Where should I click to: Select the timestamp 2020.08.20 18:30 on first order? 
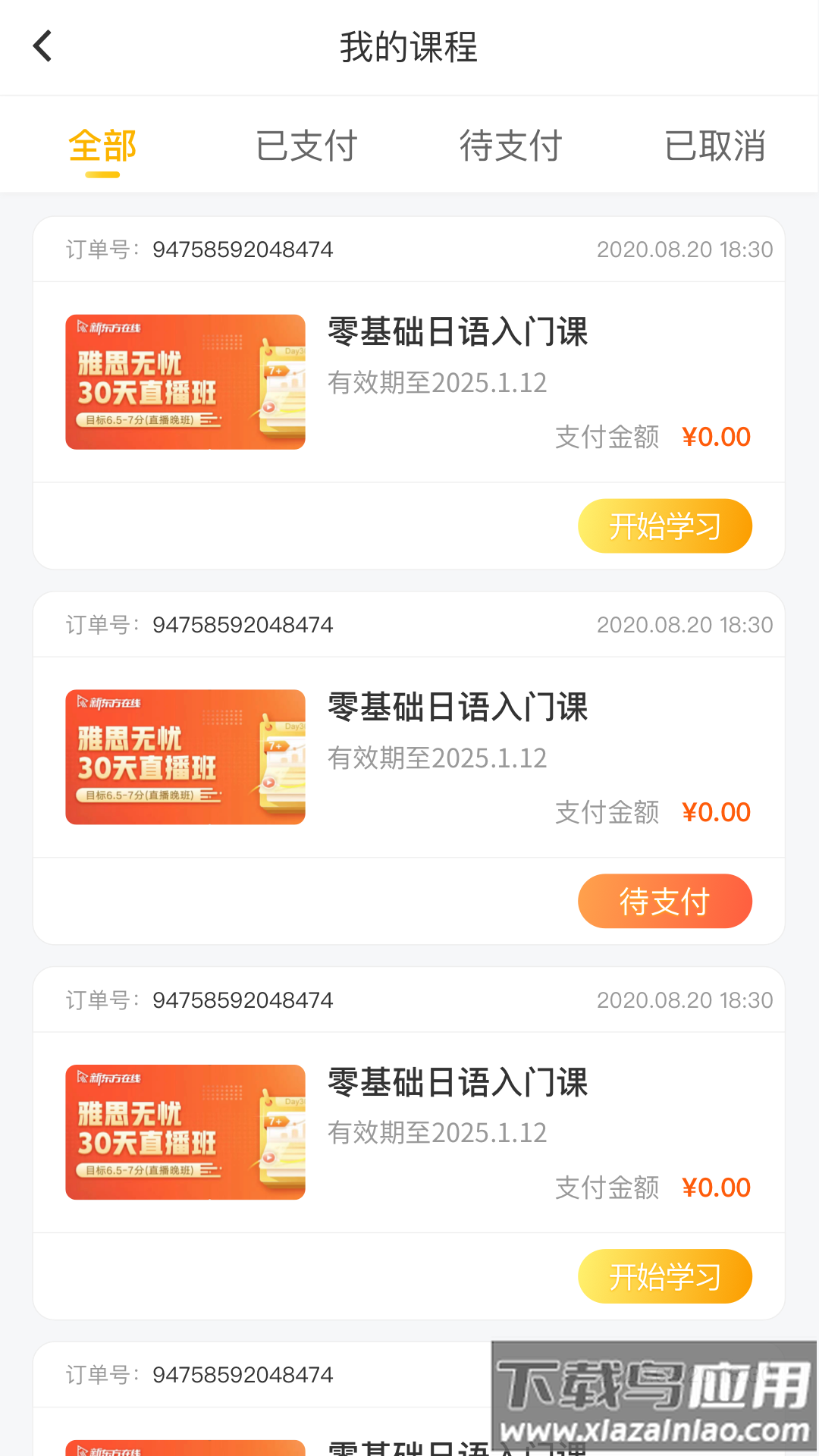pyautogui.click(x=683, y=249)
